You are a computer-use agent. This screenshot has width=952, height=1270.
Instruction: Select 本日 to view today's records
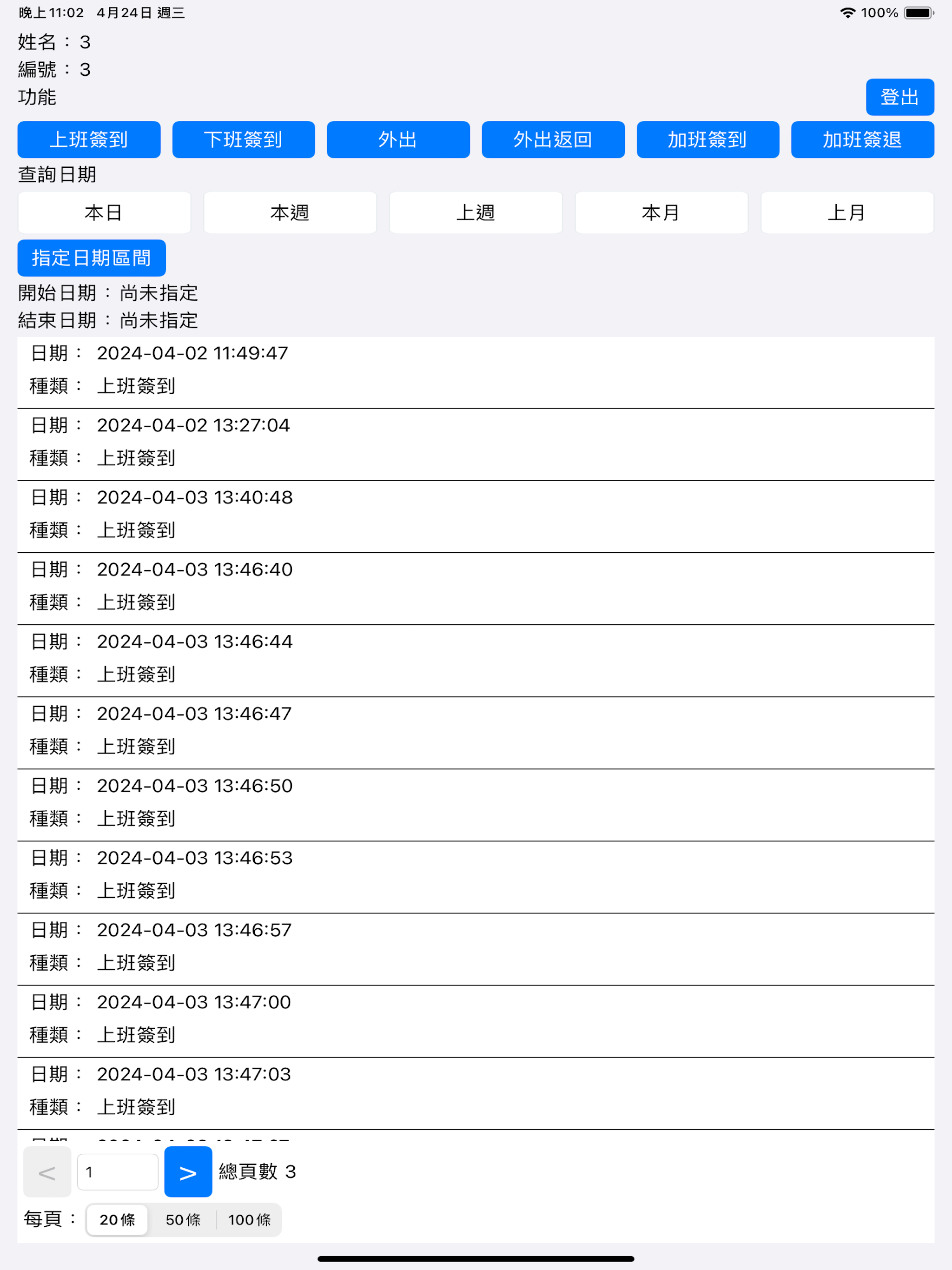[104, 212]
